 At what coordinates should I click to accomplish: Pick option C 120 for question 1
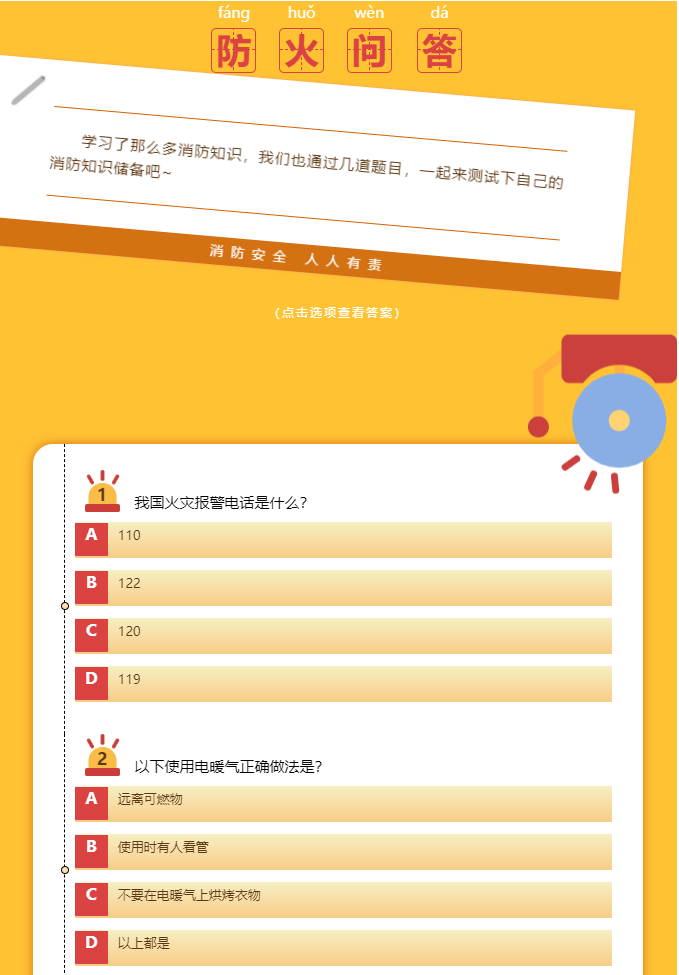pyautogui.click(x=343, y=635)
